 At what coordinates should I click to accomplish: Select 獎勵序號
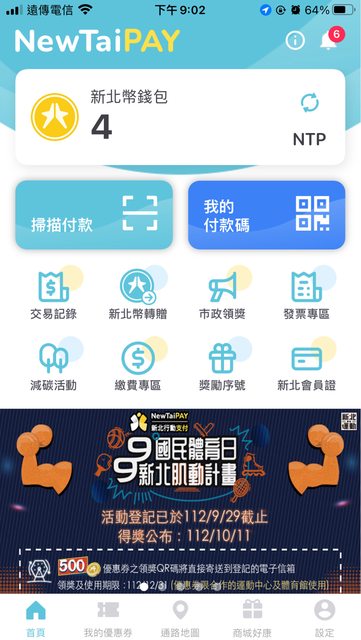(223, 364)
